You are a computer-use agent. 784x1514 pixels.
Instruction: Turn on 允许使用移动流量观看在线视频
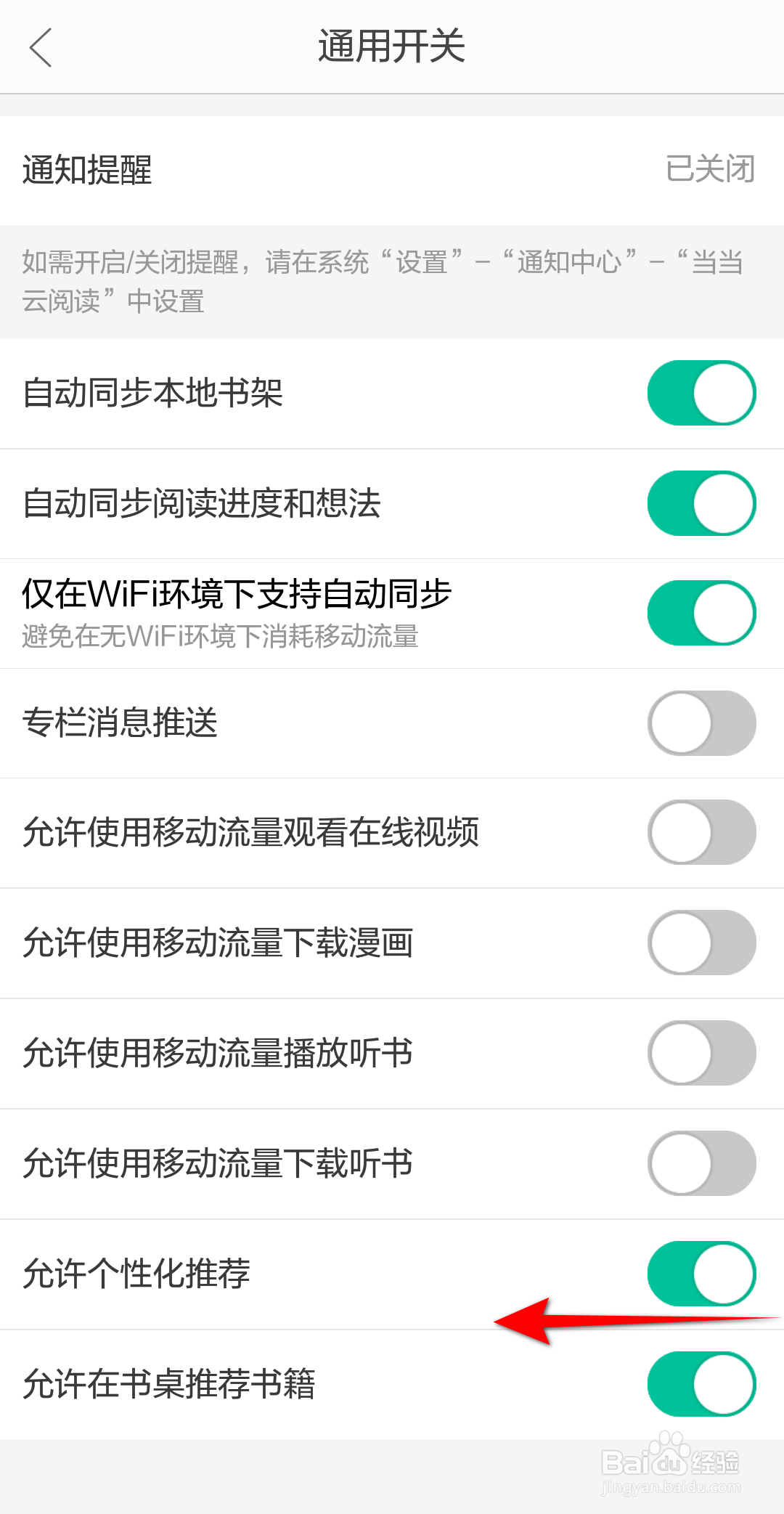701,832
